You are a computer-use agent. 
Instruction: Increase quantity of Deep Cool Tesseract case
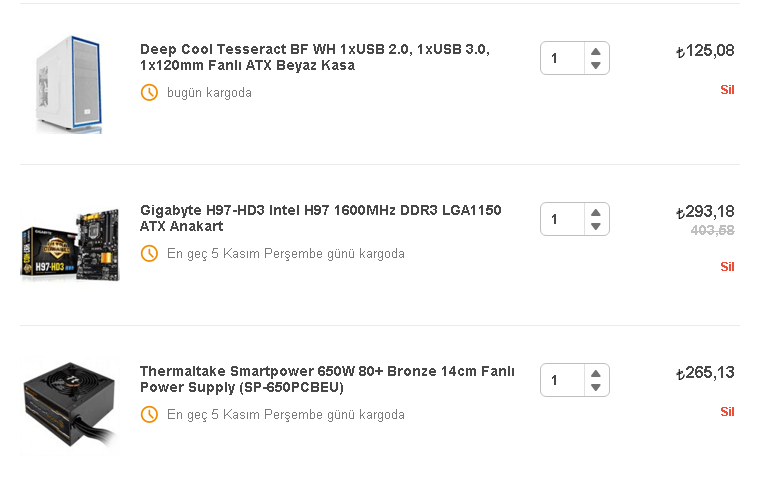[x=595, y=51]
